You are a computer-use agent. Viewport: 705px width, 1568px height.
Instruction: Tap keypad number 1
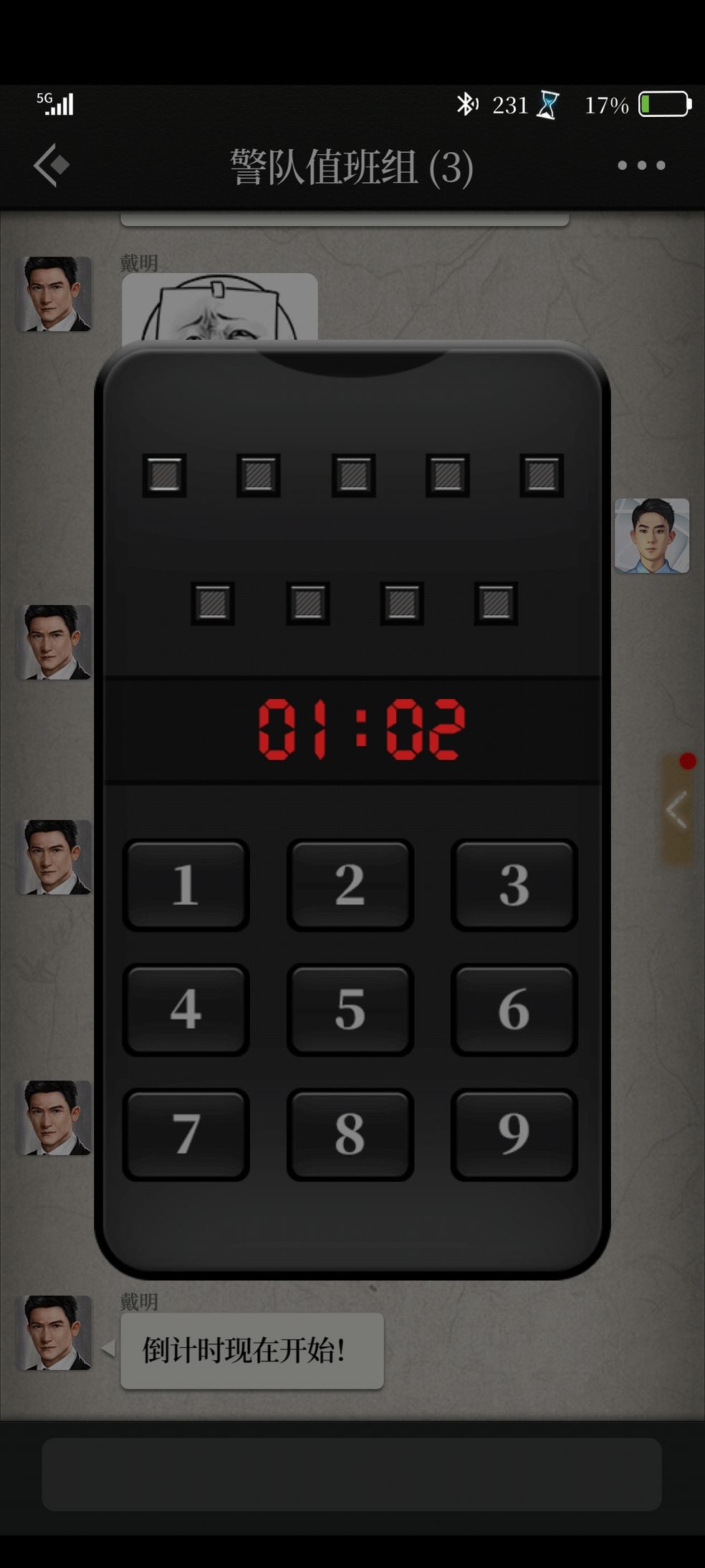point(186,885)
